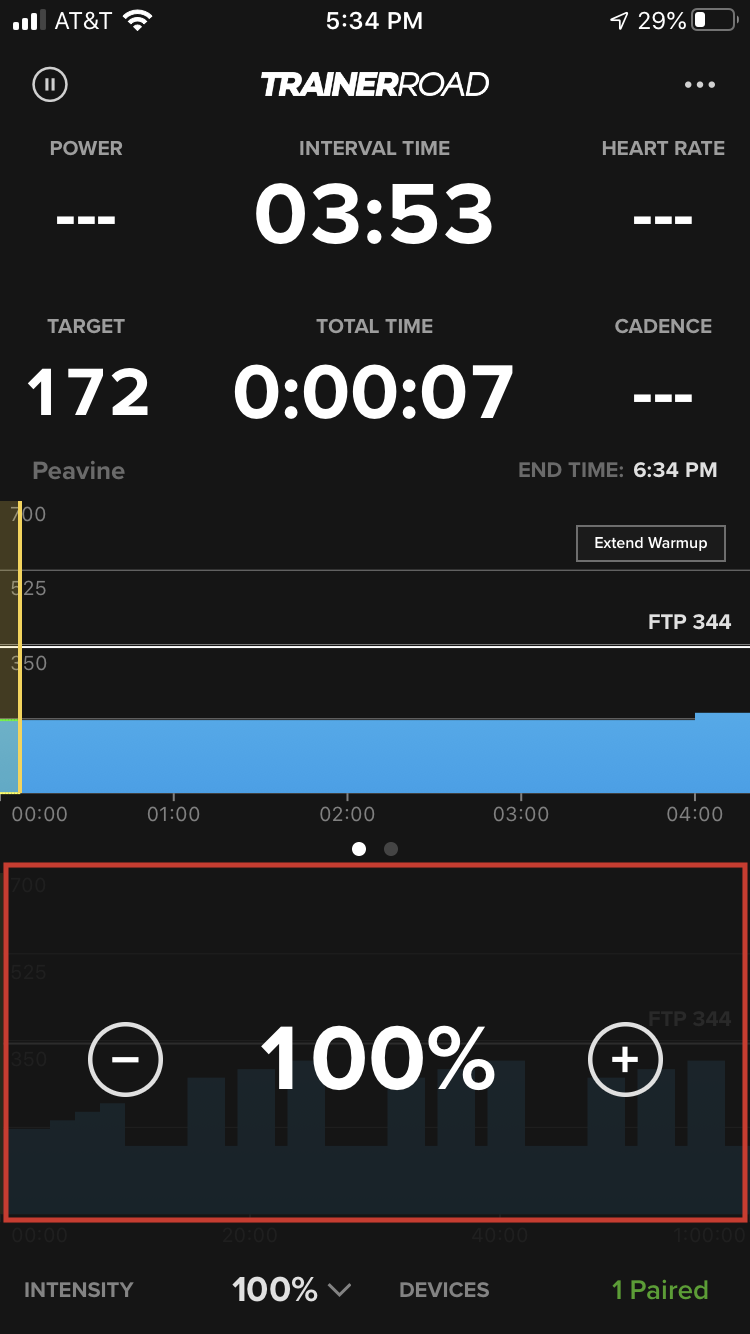750x1334 pixels.
Task: Open the three-dot options menu
Action: tap(700, 85)
